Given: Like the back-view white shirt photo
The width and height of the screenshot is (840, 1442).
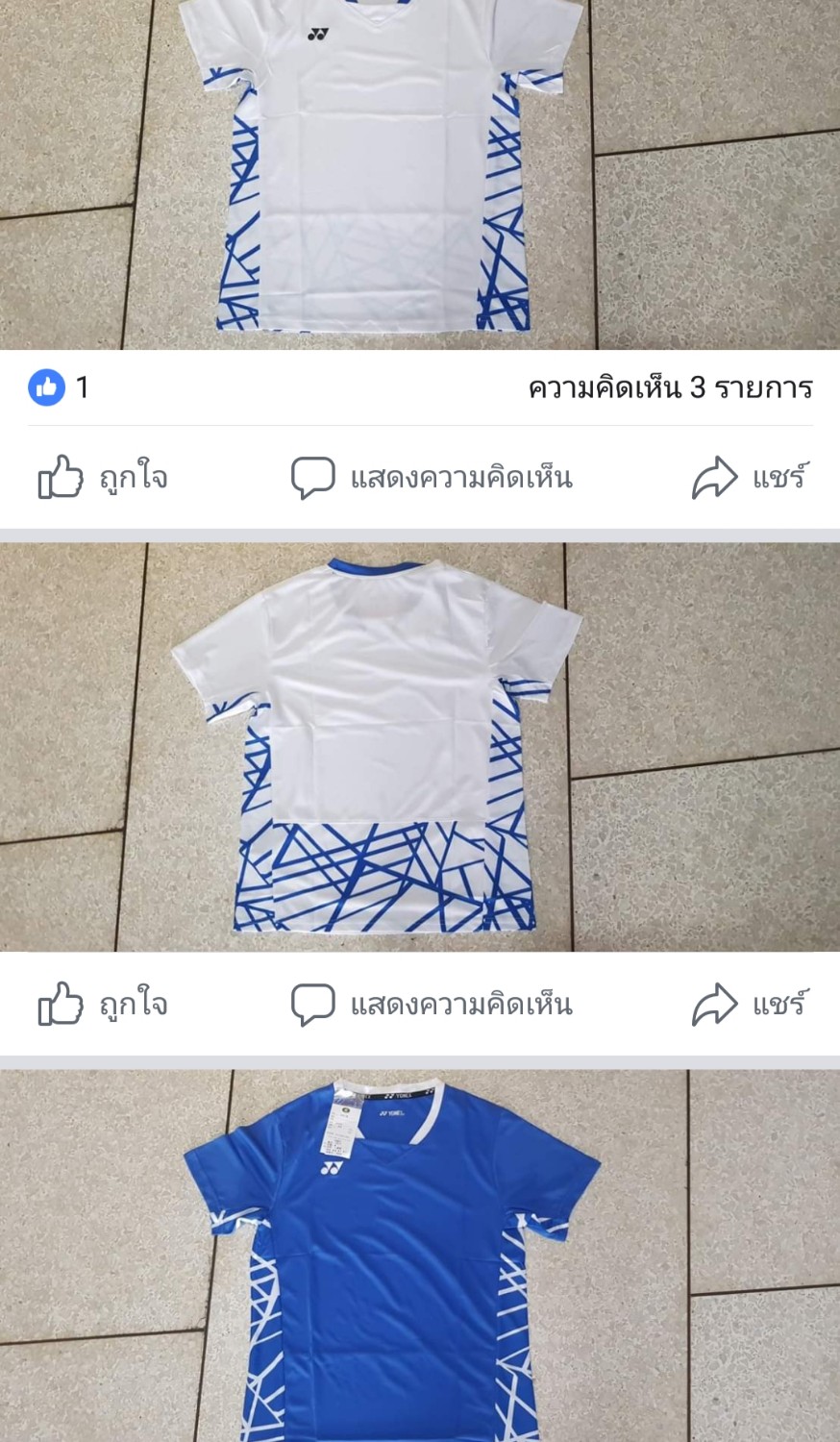Looking at the screenshot, I should tap(103, 1005).
